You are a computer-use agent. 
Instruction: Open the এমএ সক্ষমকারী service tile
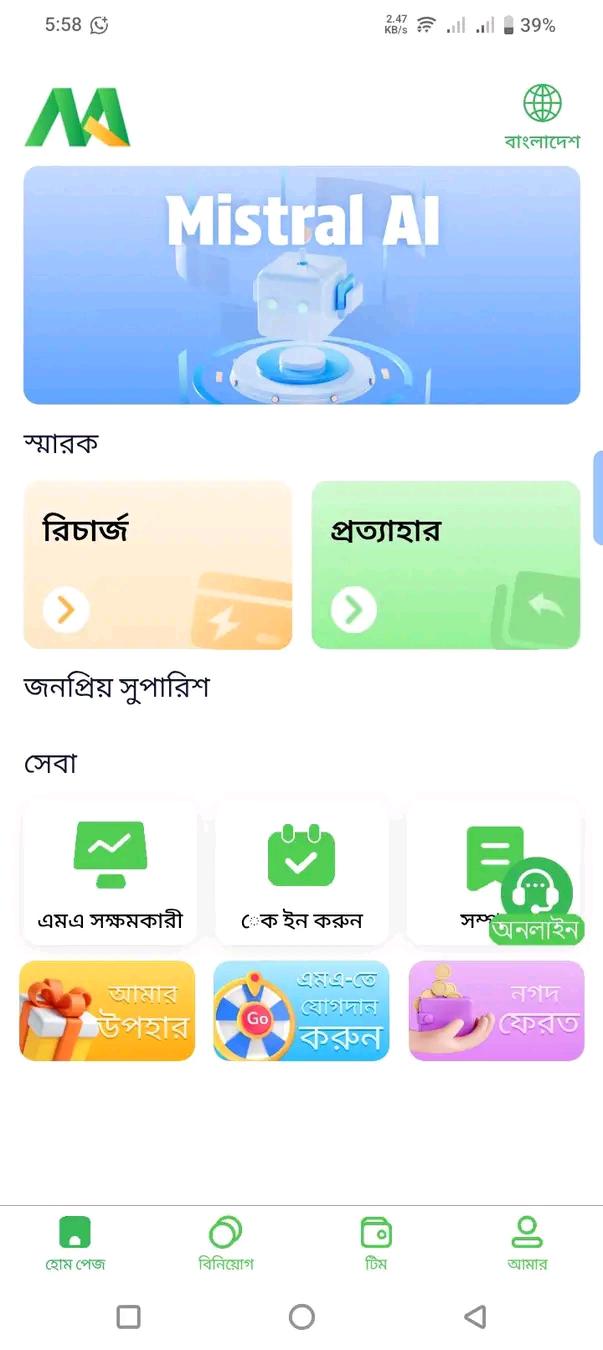[x=110, y=872]
